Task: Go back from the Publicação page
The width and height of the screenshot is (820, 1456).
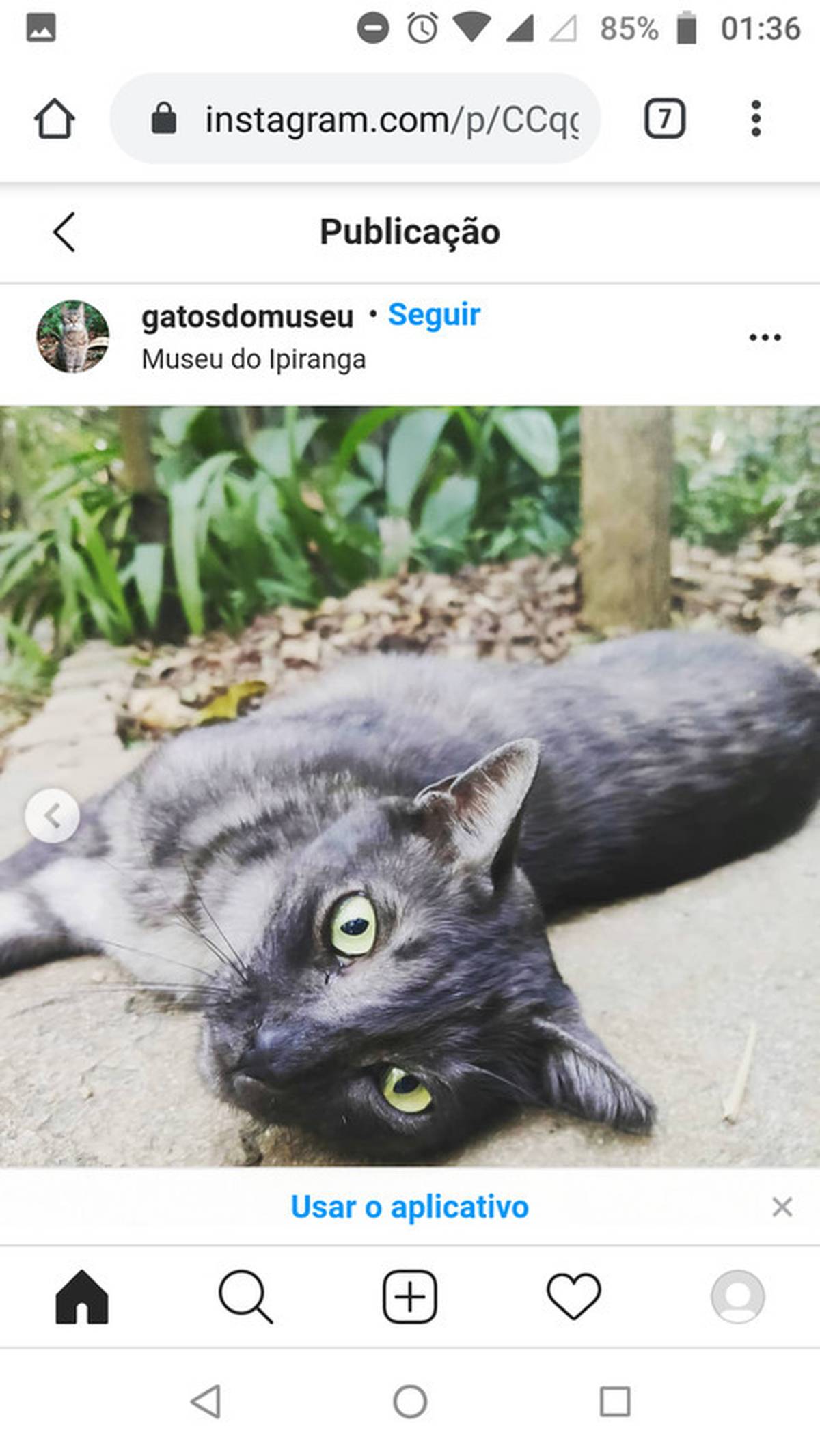Action: pos(64,232)
